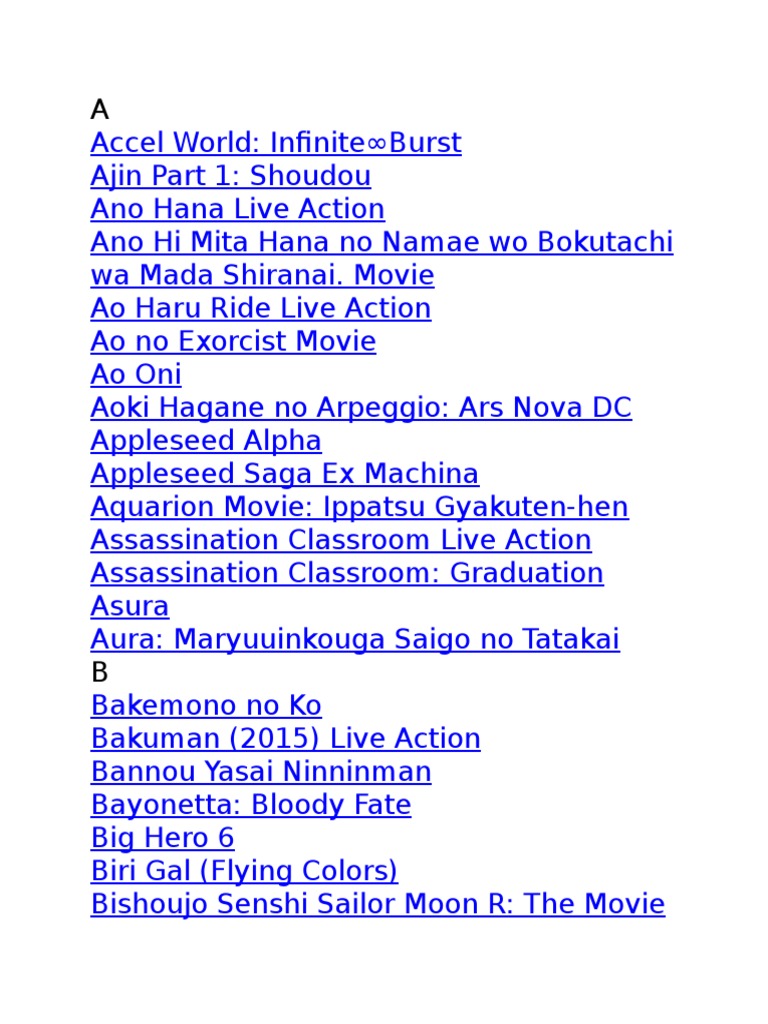Tap the Ao Oni link
The image size is (768, 1024).
(x=136, y=375)
